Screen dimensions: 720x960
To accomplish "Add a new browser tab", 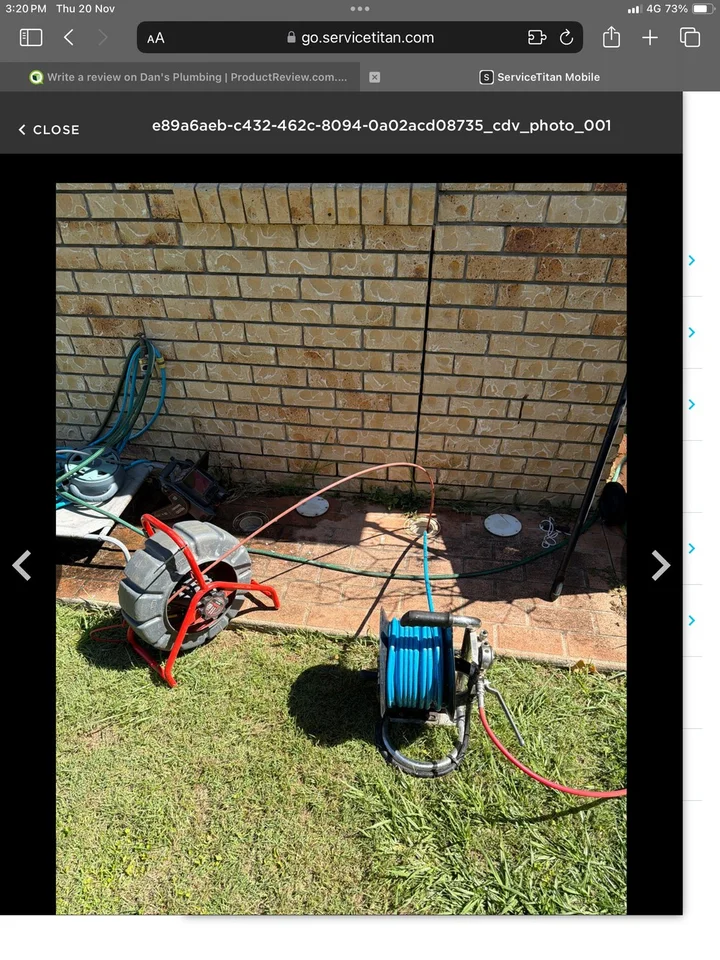I will click(650, 38).
